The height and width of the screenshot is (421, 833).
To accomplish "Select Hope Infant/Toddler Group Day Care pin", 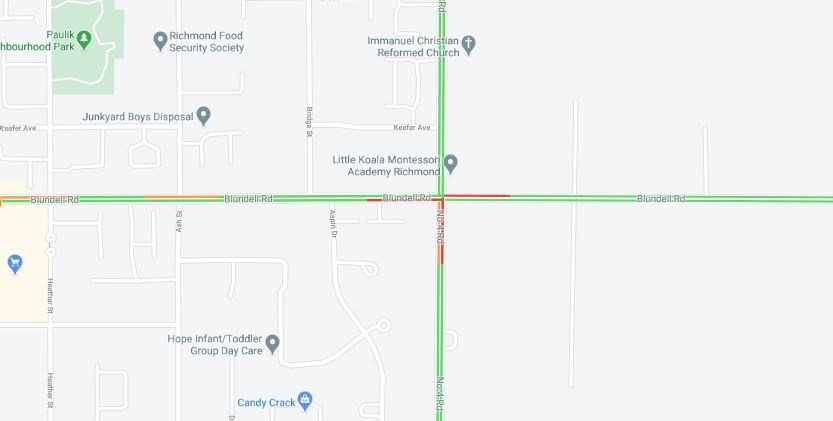I will click(273, 344).
